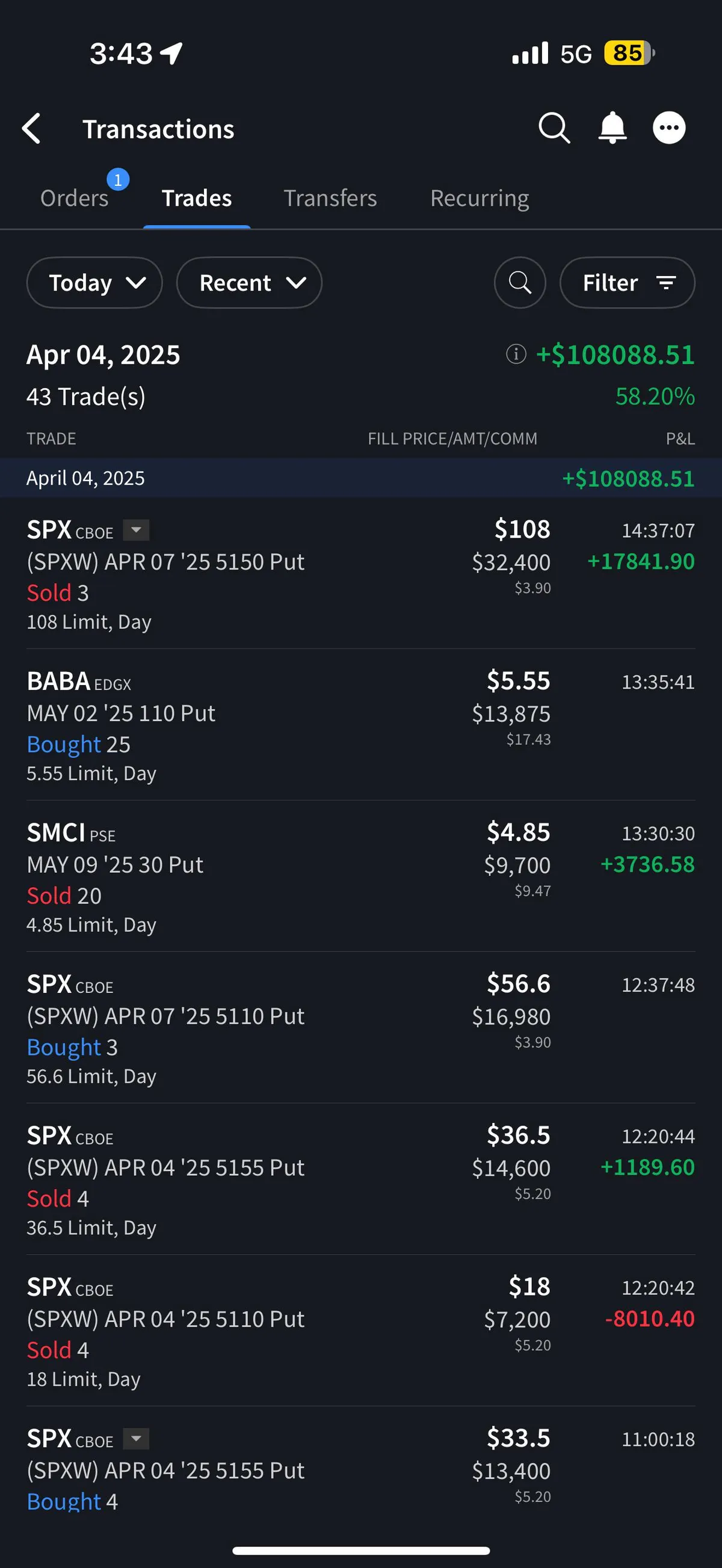Open the three-dot overflow menu
The height and width of the screenshot is (1568, 722).
coord(669,128)
